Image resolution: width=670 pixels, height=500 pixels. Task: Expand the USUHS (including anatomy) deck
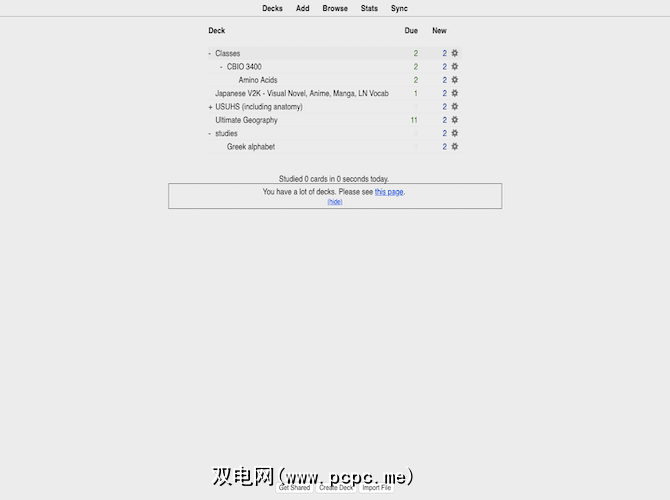[x=210, y=107]
